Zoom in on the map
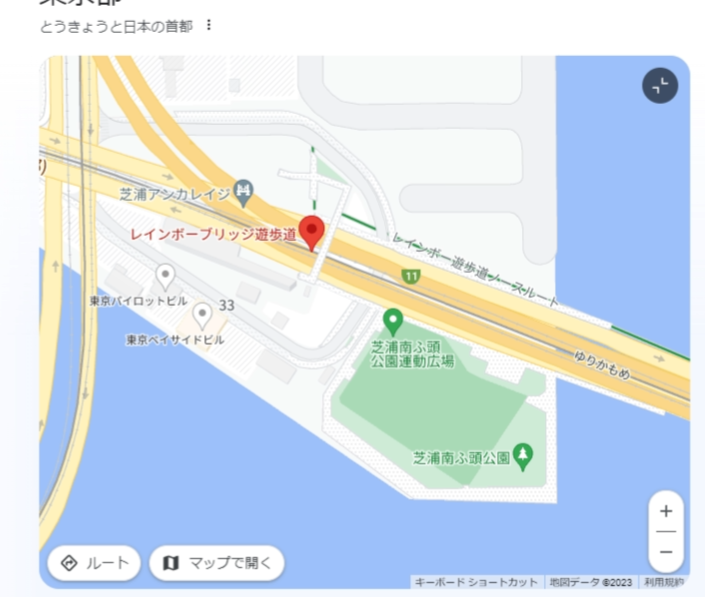 pyautogui.click(x=666, y=511)
